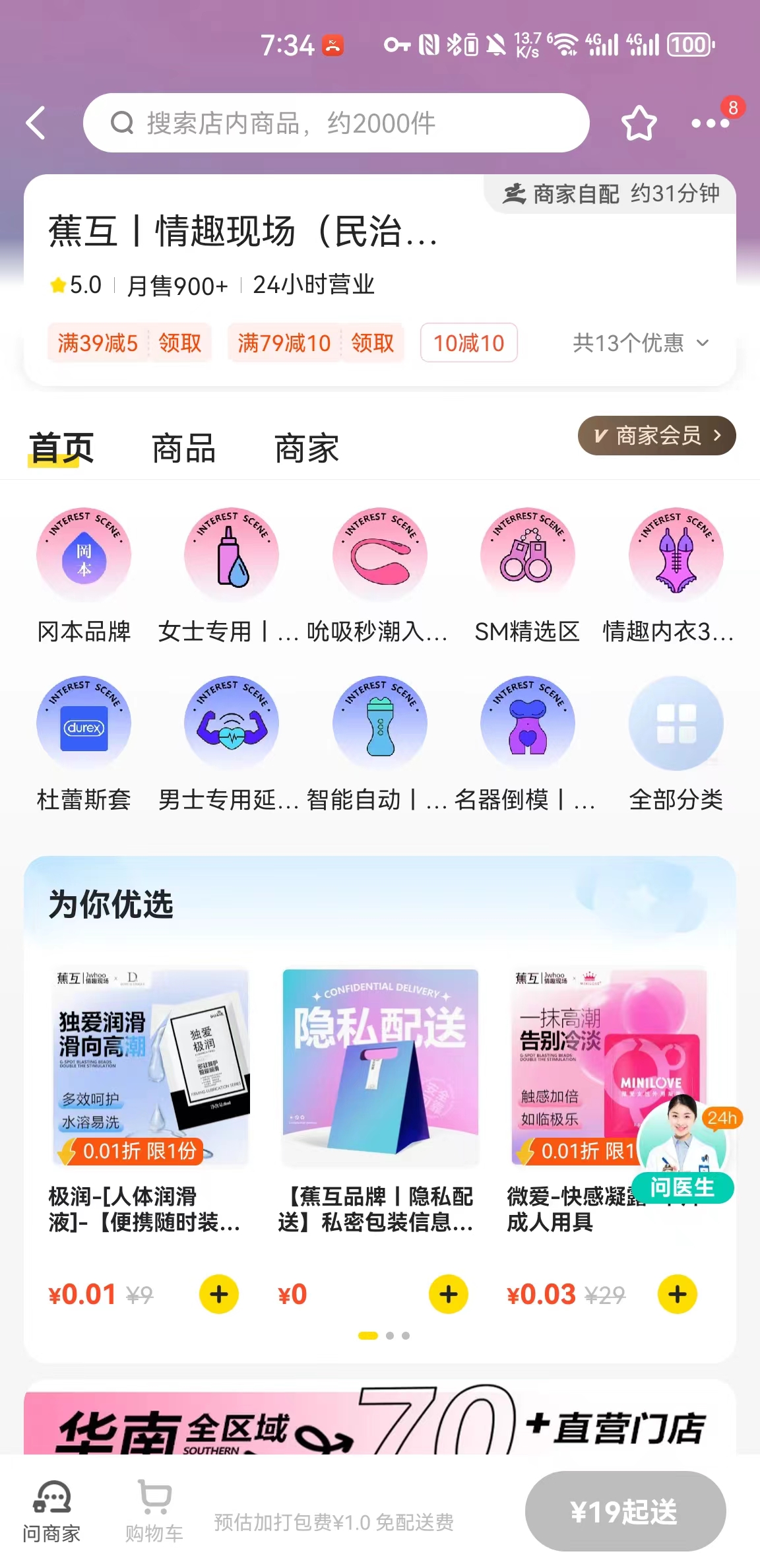Switch to the 商品 tab
Viewport: 760px width, 1568px height.
click(183, 449)
